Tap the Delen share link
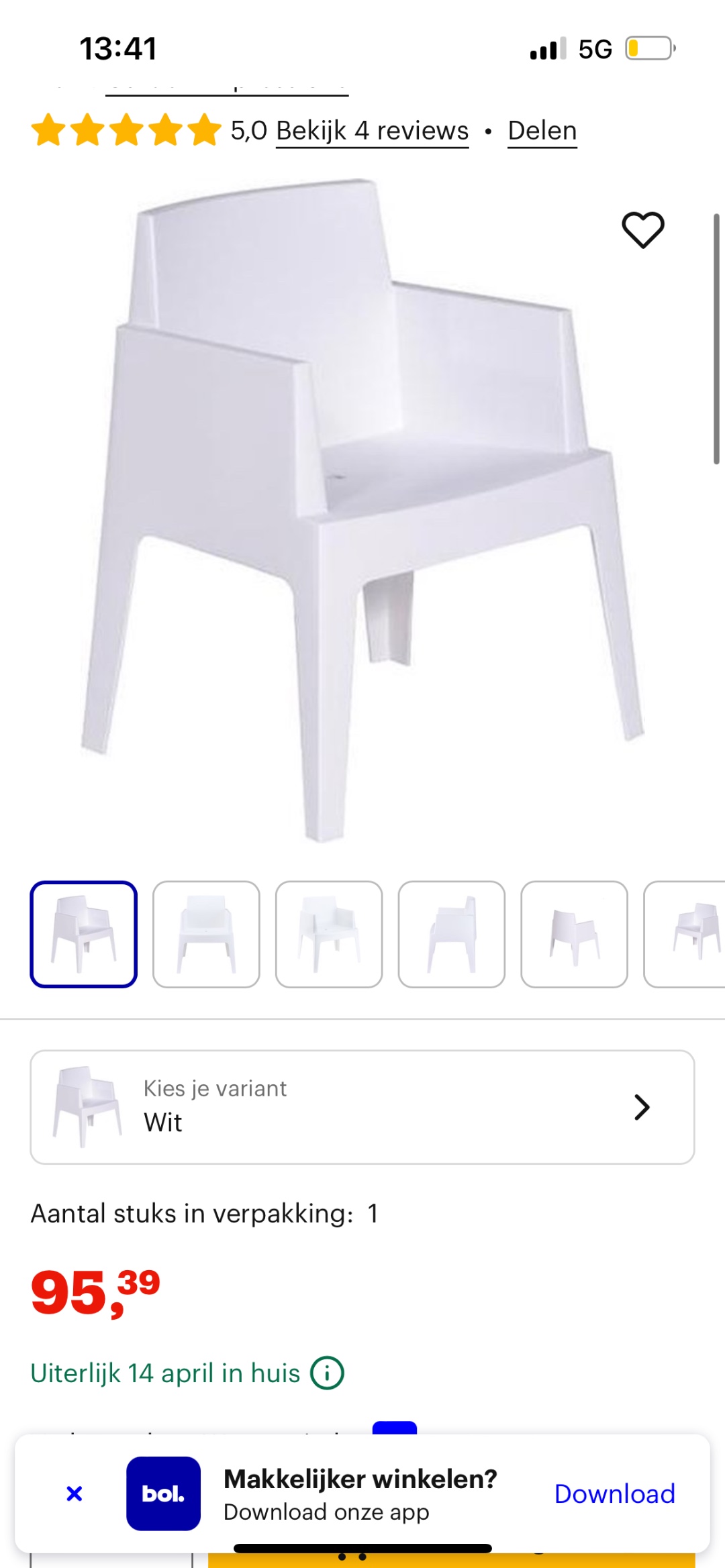This screenshot has width=725, height=1568. point(542,131)
